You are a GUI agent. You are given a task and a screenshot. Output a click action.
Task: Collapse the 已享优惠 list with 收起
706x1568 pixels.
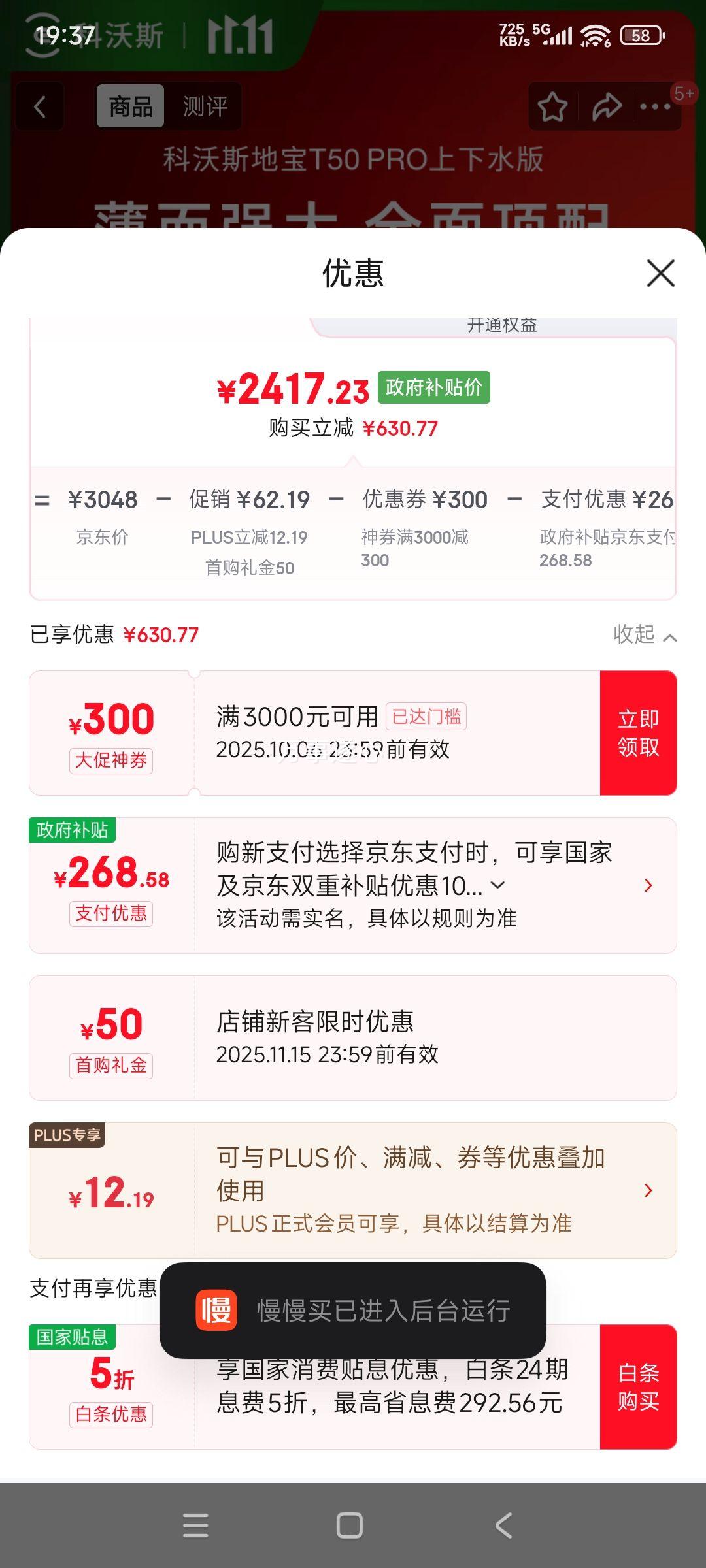click(644, 634)
